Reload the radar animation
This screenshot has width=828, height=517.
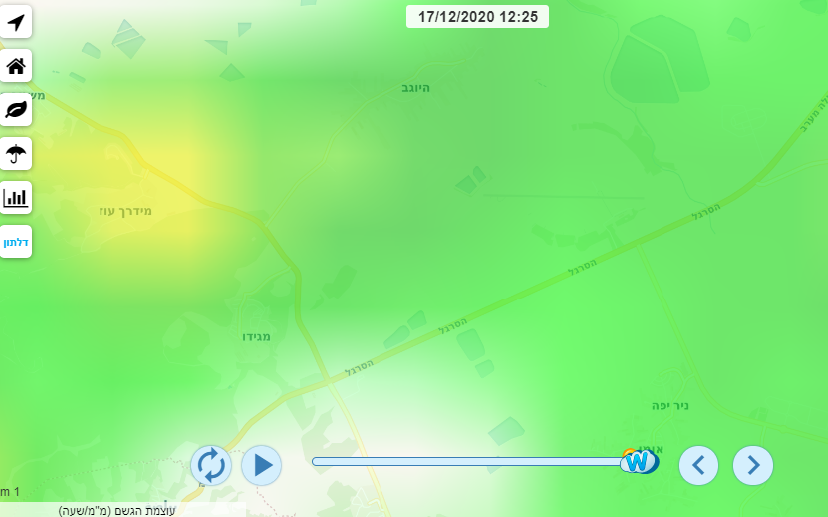[211, 465]
